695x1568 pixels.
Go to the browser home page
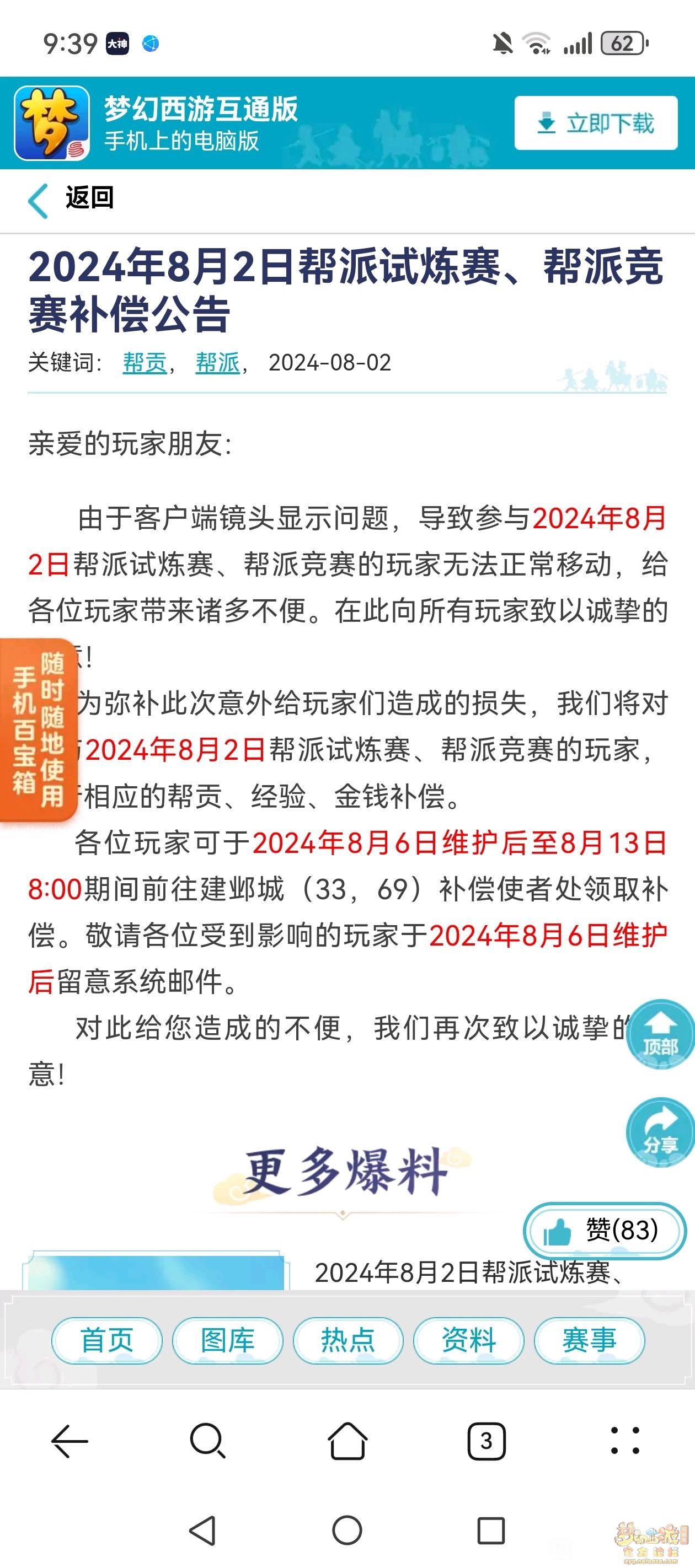347,1441
